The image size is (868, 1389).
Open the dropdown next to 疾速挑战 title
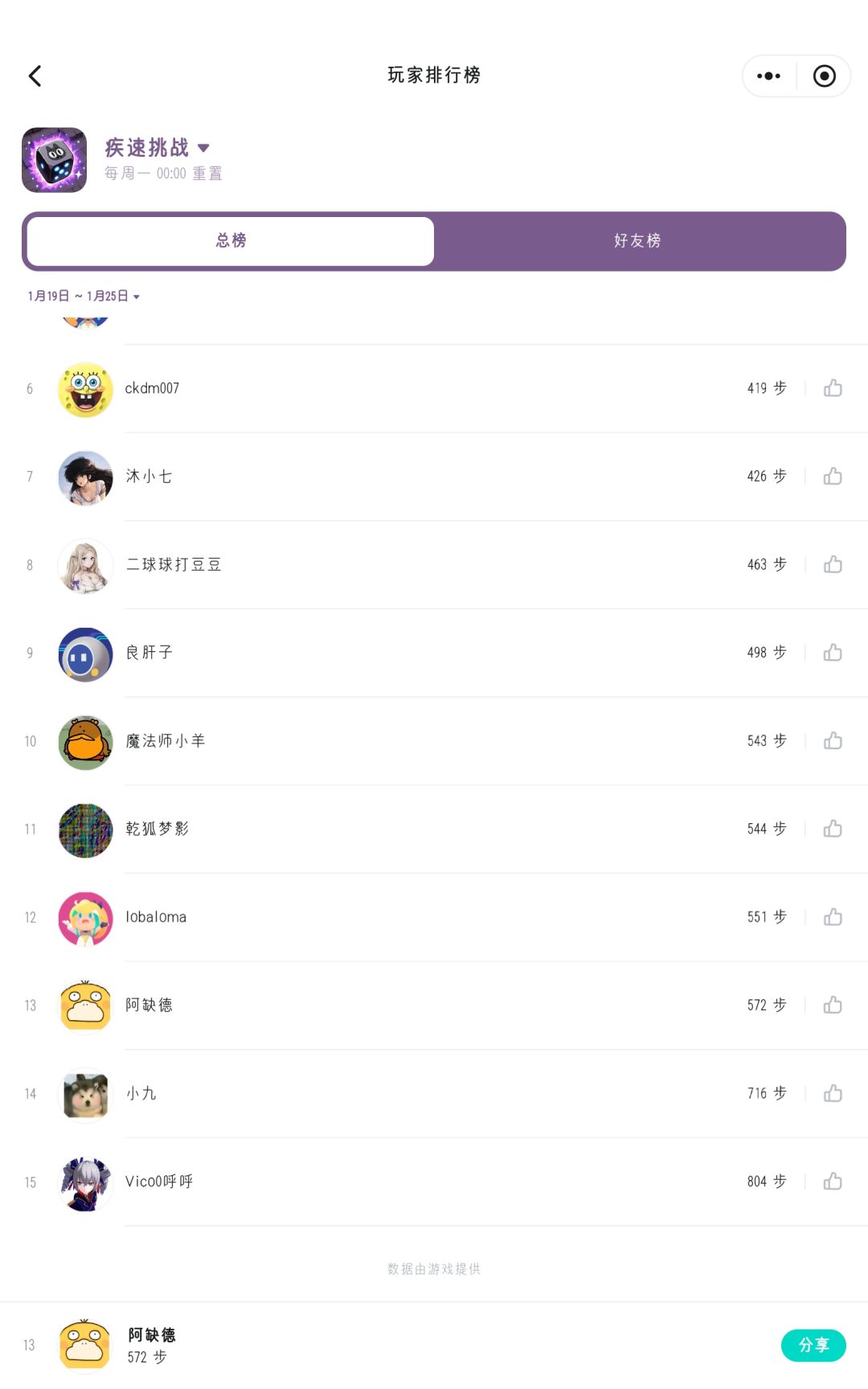[203, 148]
